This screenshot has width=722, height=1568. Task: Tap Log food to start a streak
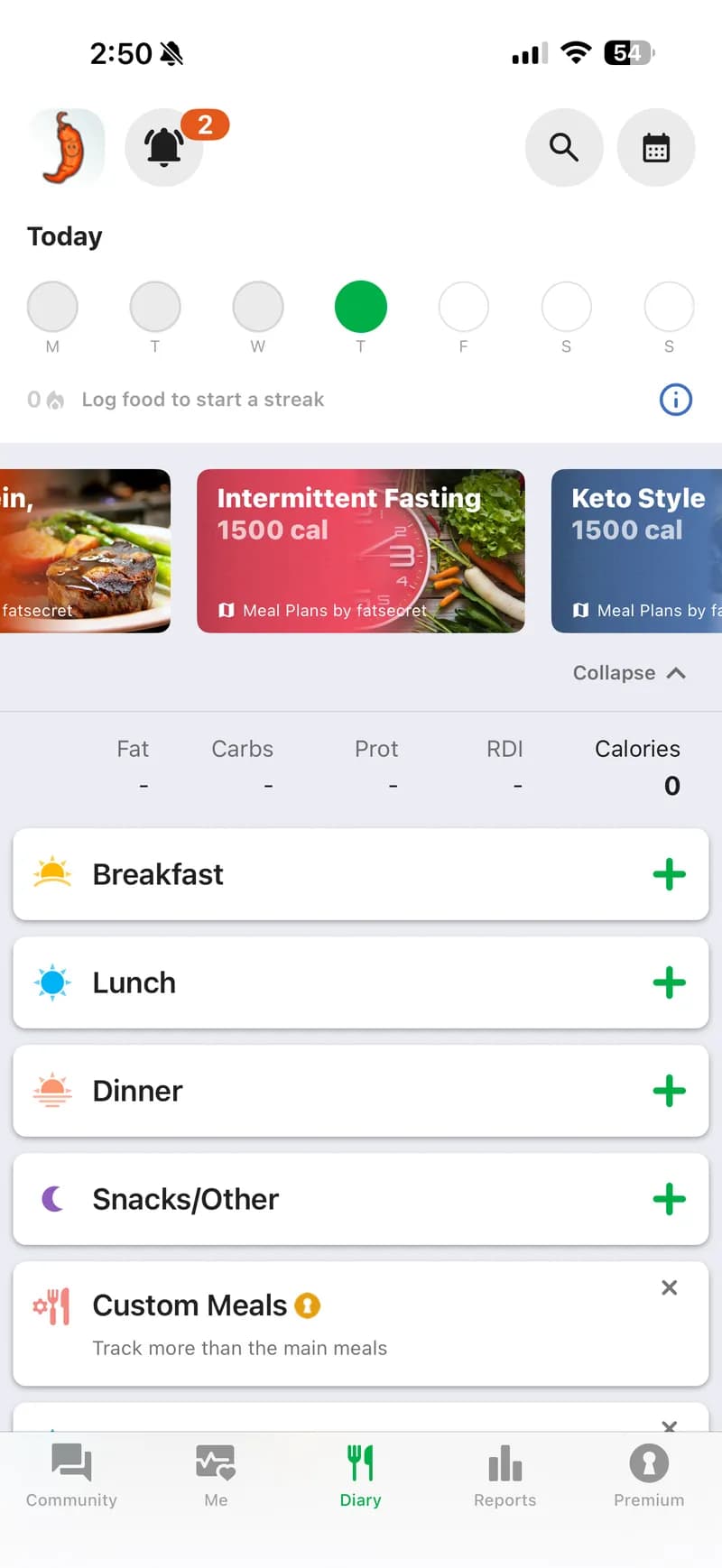[203, 399]
